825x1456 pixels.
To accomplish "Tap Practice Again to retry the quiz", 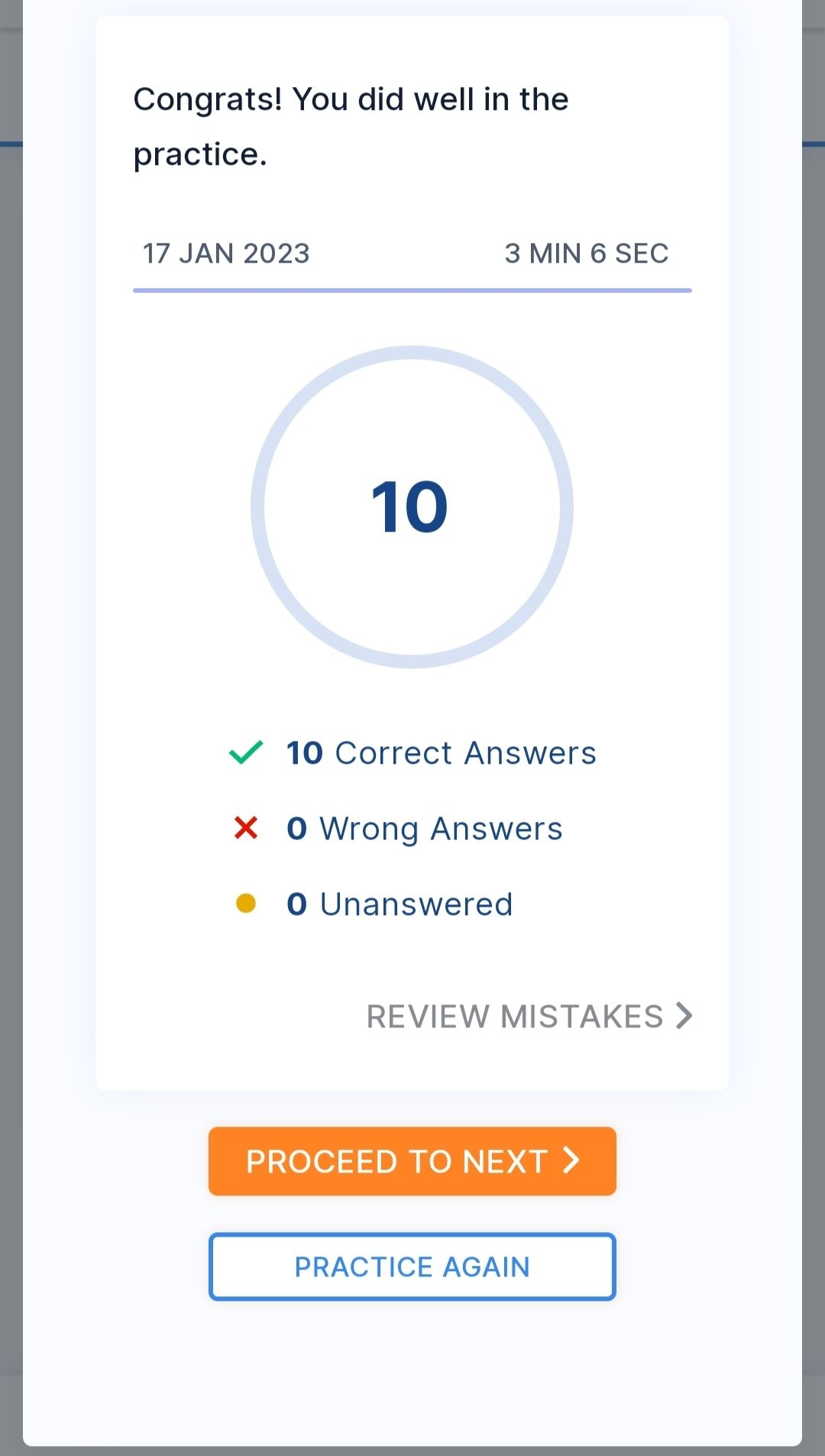I will 412,1267.
